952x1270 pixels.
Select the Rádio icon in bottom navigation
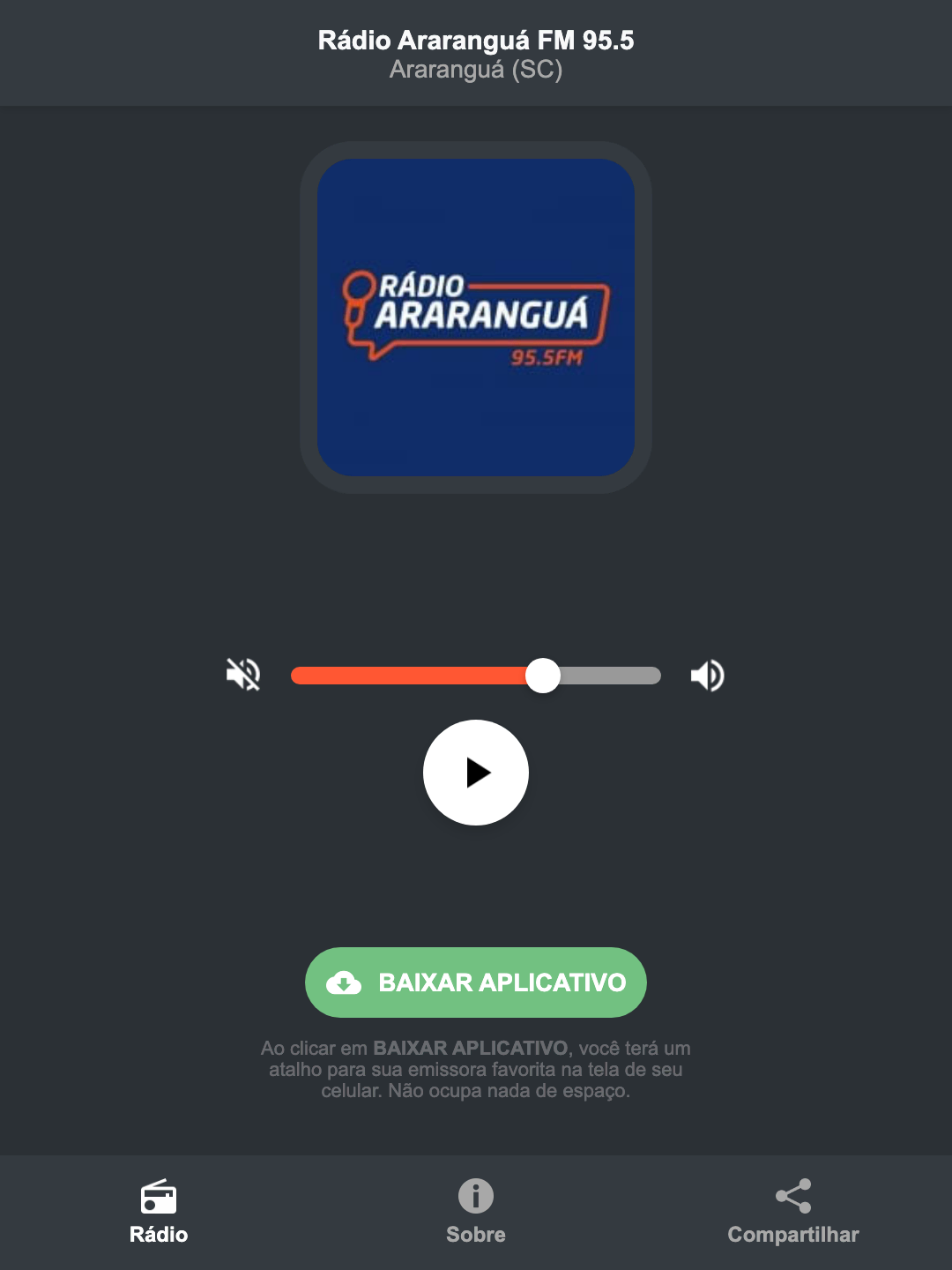pos(159,1199)
